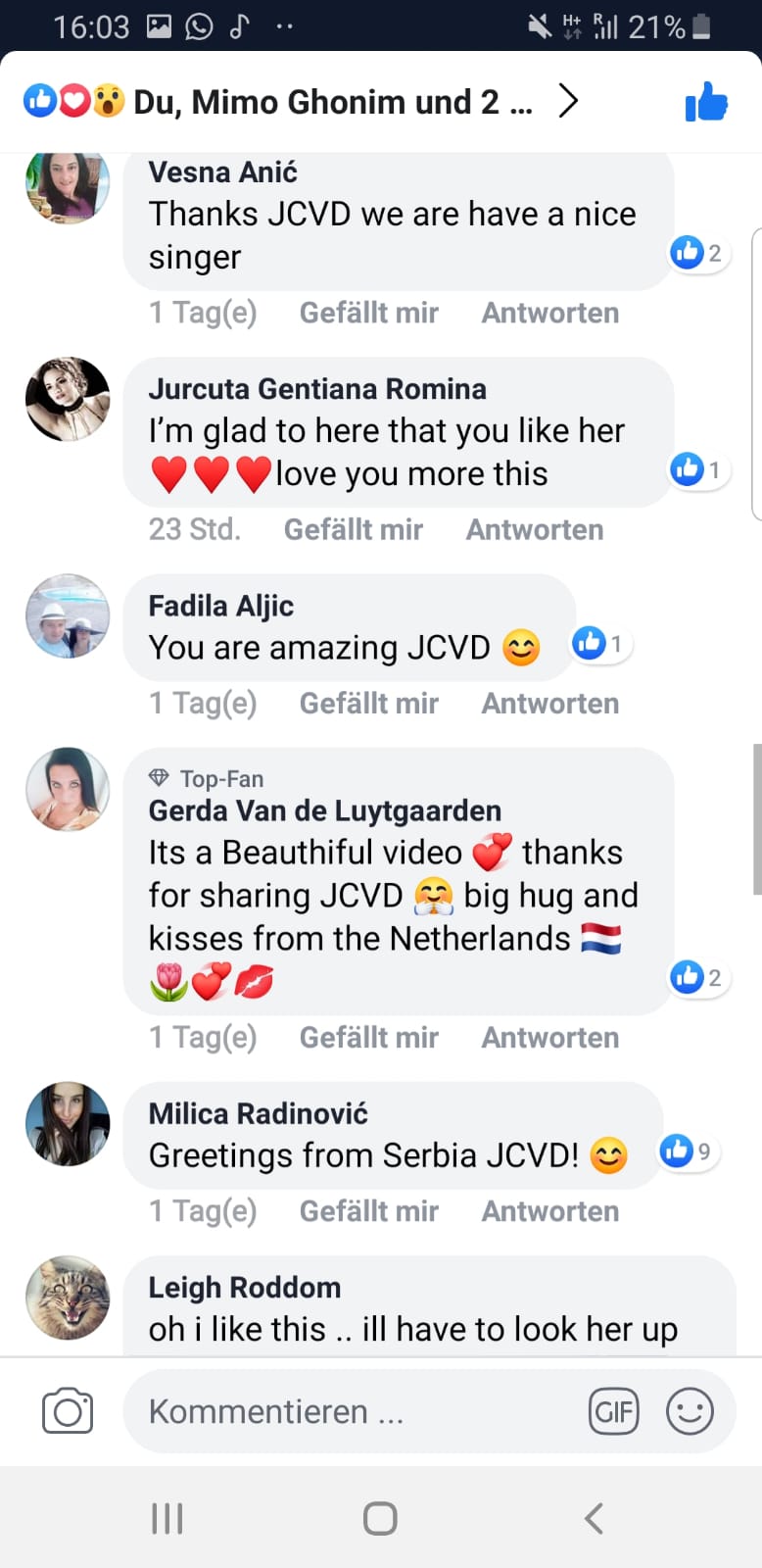The width and height of the screenshot is (762, 1568).
Task: Open the reactions list via the chevron arrow
Action: [568, 101]
